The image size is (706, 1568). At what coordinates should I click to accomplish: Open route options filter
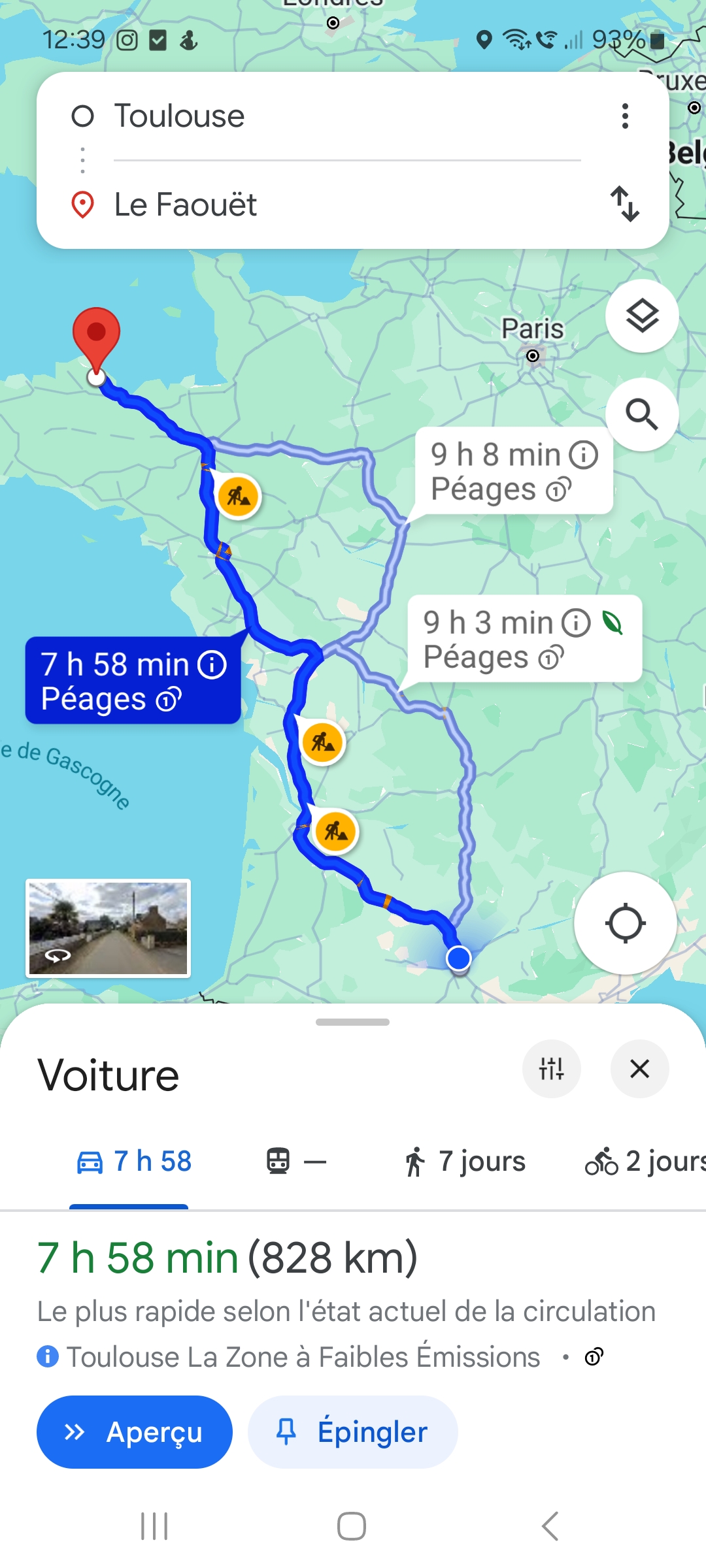[551, 1069]
